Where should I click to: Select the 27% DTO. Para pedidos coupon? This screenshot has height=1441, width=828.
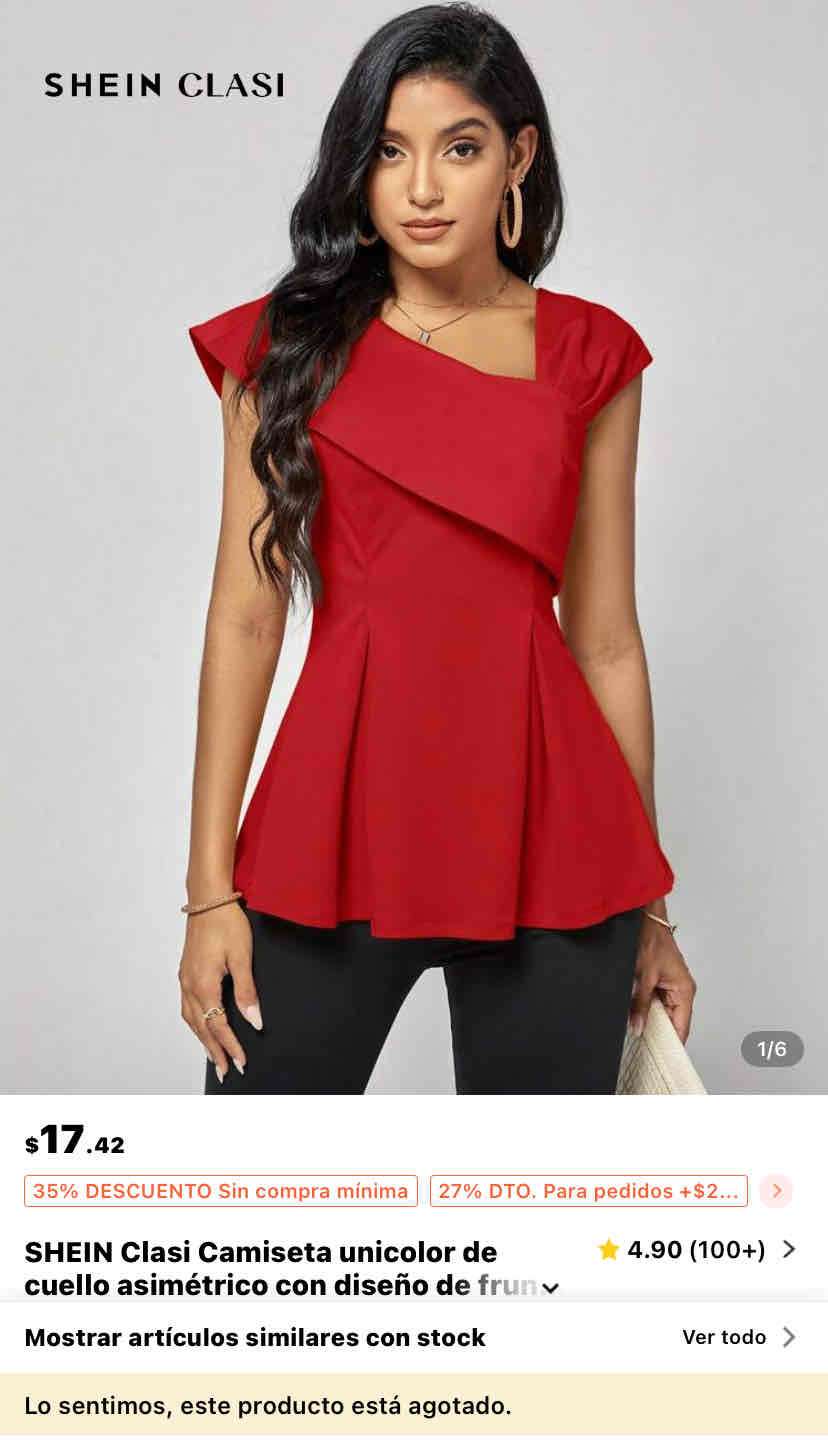coord(589,1190)
